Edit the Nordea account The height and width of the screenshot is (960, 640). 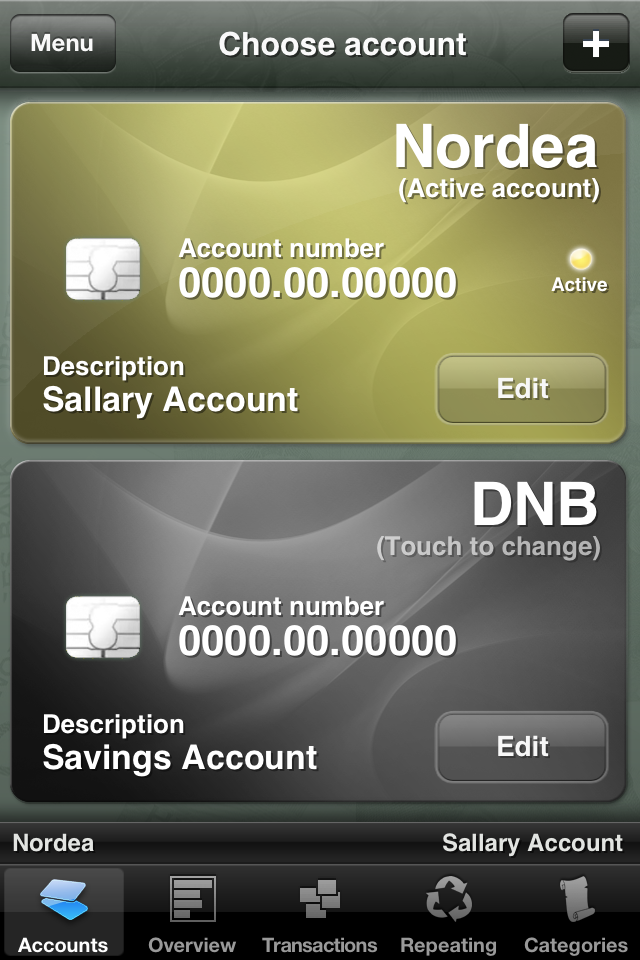click(x=522, y=389)
